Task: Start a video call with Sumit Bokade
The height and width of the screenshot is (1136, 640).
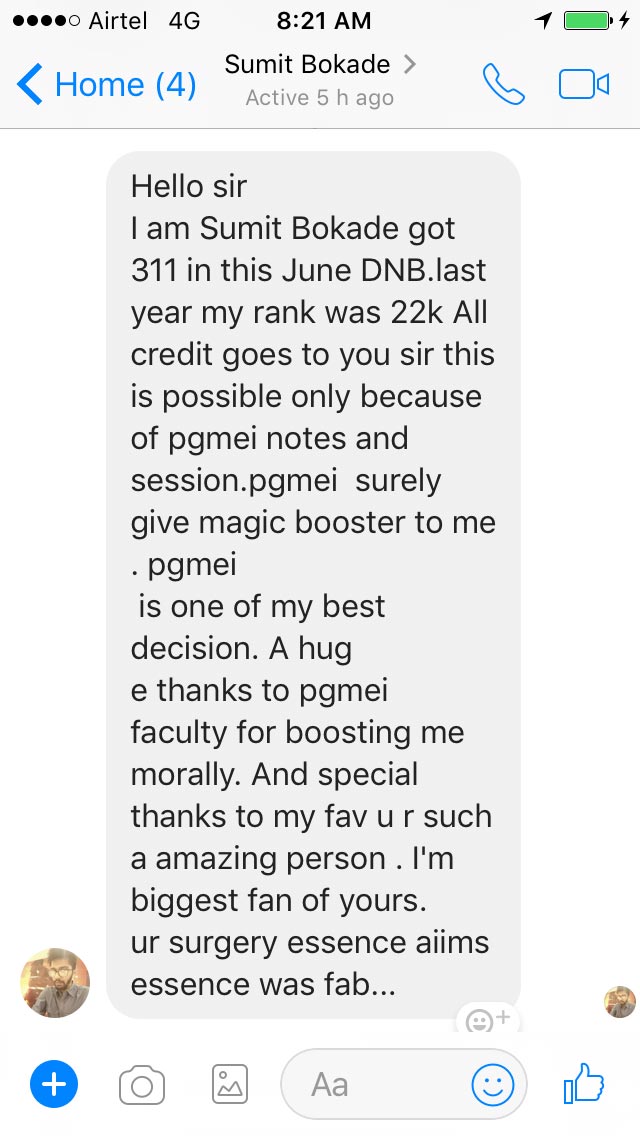Action: 584,84
